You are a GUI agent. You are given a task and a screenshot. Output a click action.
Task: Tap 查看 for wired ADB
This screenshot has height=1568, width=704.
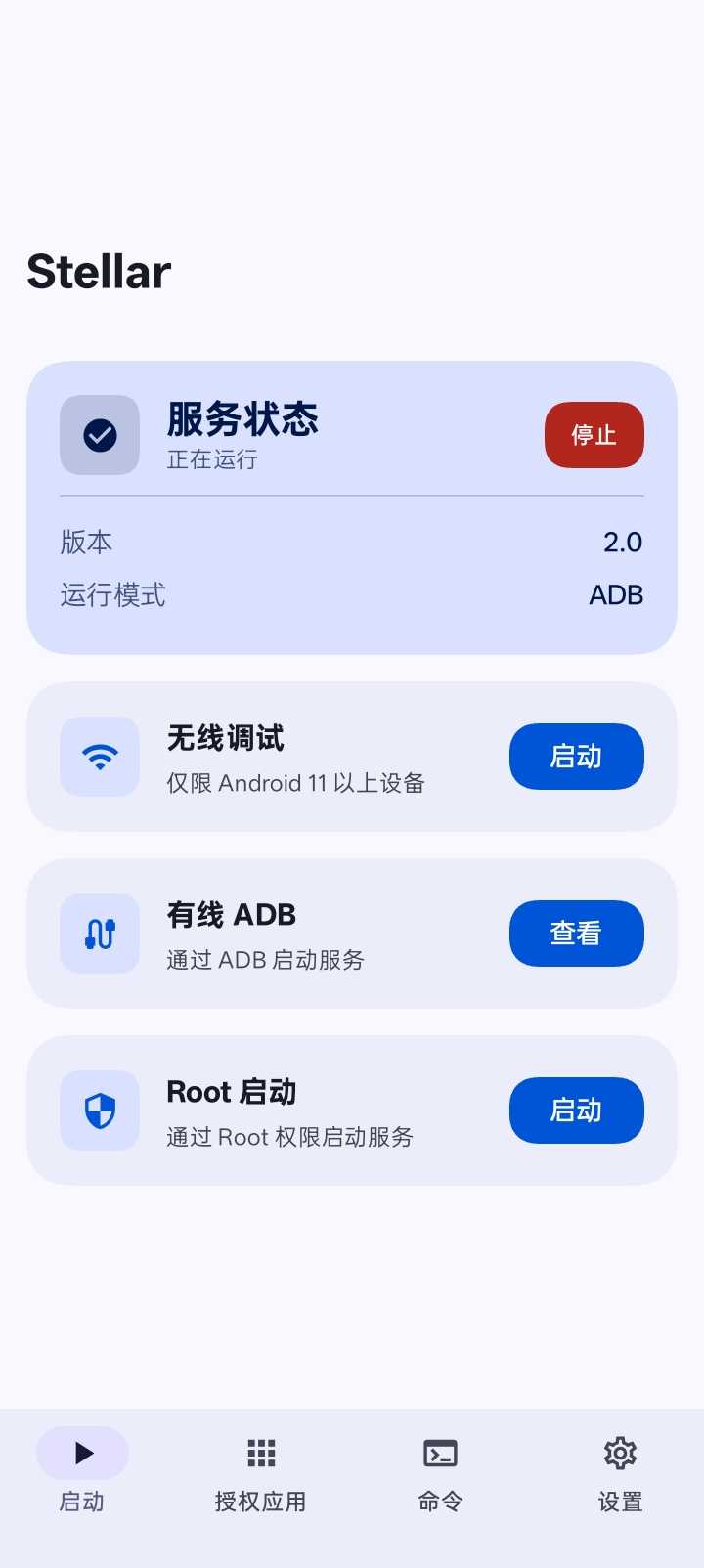[x=576, y=934]
